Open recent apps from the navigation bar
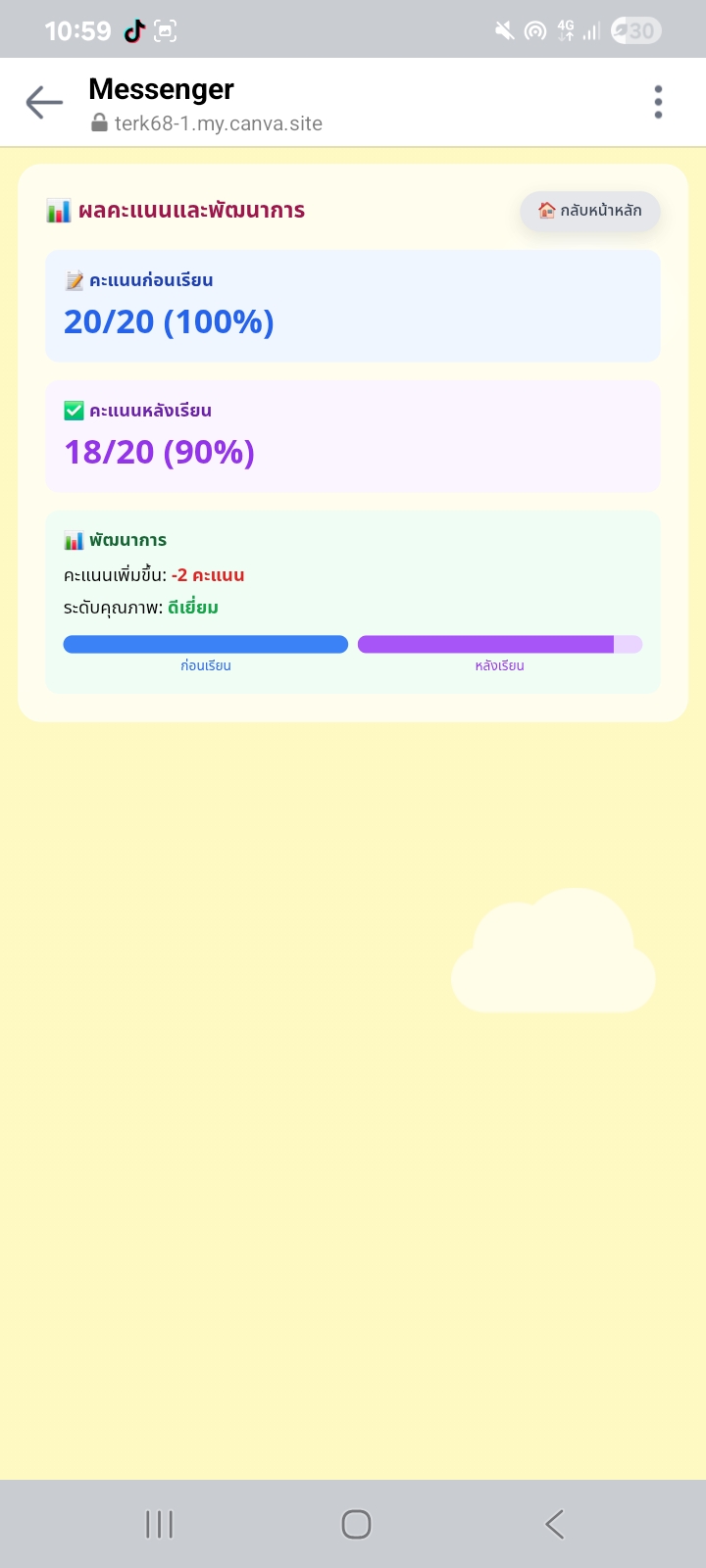The height and width of the screenshot is (1568, 706). click(x=159, y=1524)
